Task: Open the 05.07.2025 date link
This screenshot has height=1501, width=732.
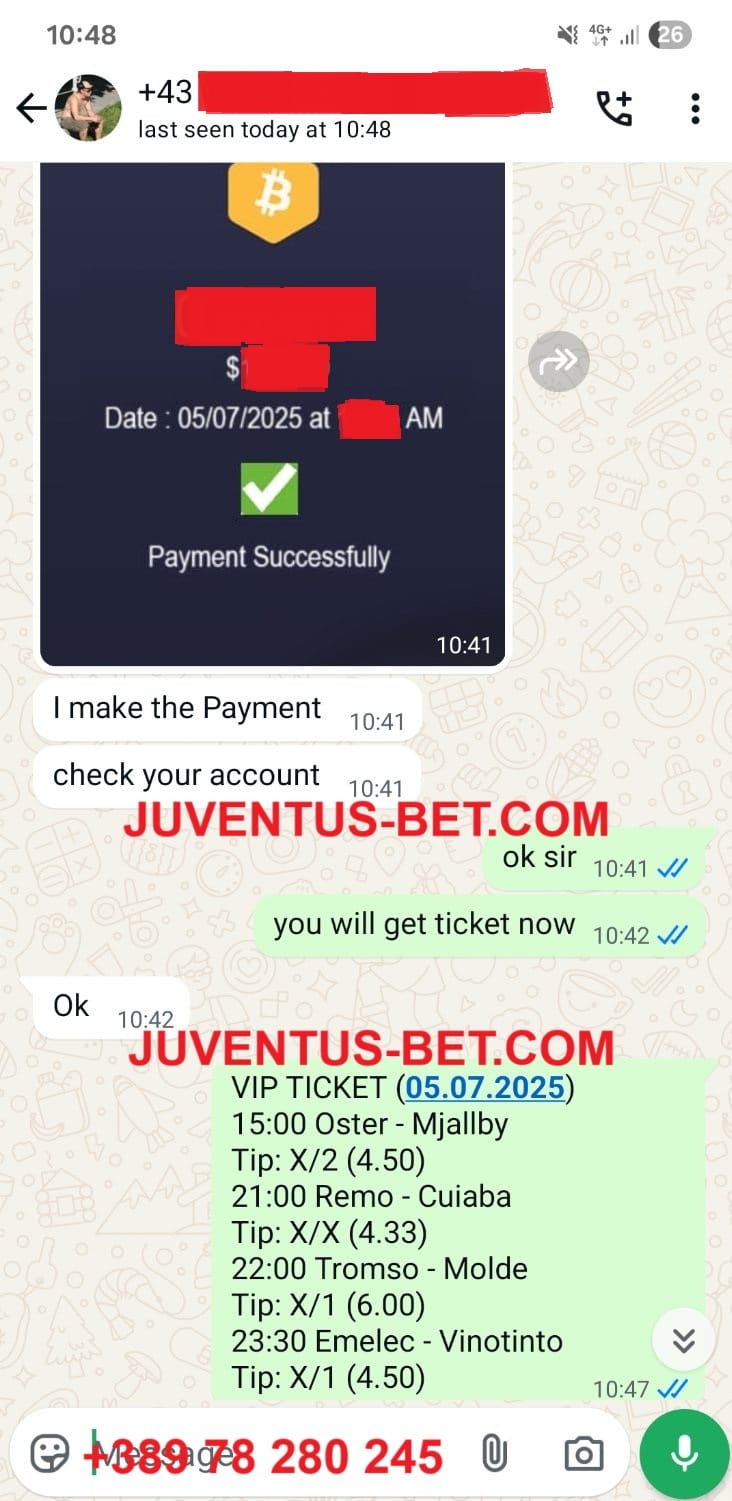Action: (485, 1087)
